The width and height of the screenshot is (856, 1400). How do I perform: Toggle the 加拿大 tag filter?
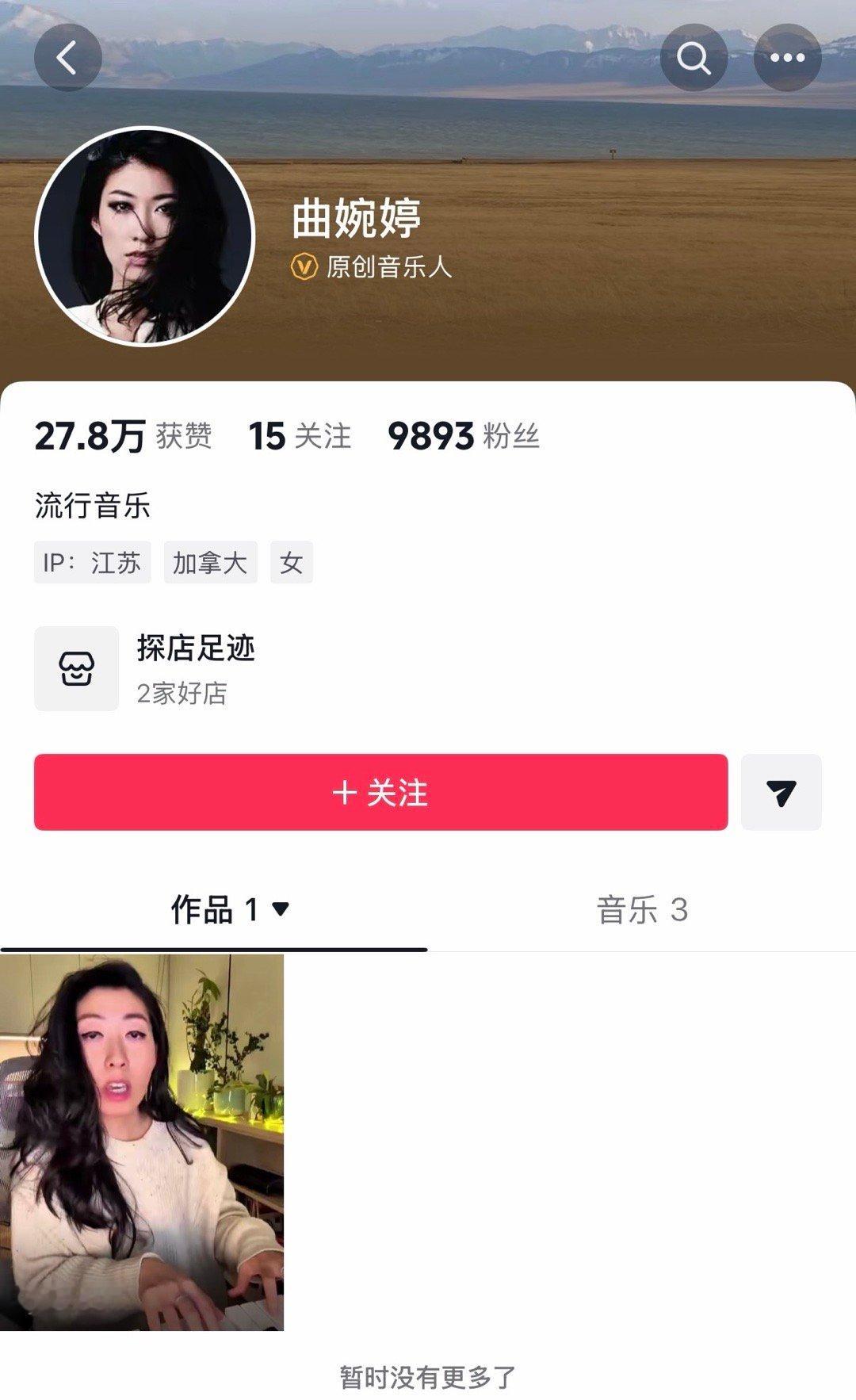(x=211, y=563)
